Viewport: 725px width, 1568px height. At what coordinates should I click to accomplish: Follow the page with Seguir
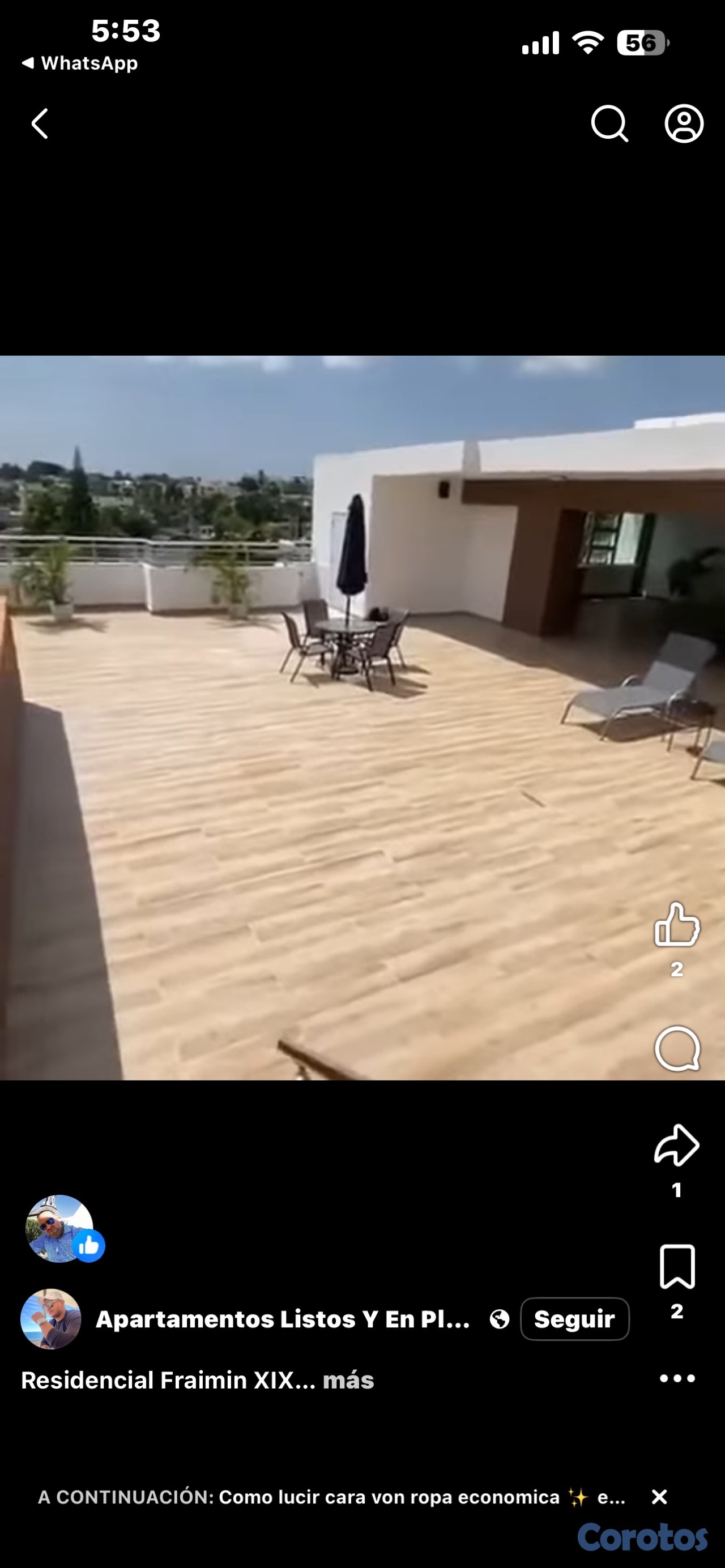tap(574, 1319)
